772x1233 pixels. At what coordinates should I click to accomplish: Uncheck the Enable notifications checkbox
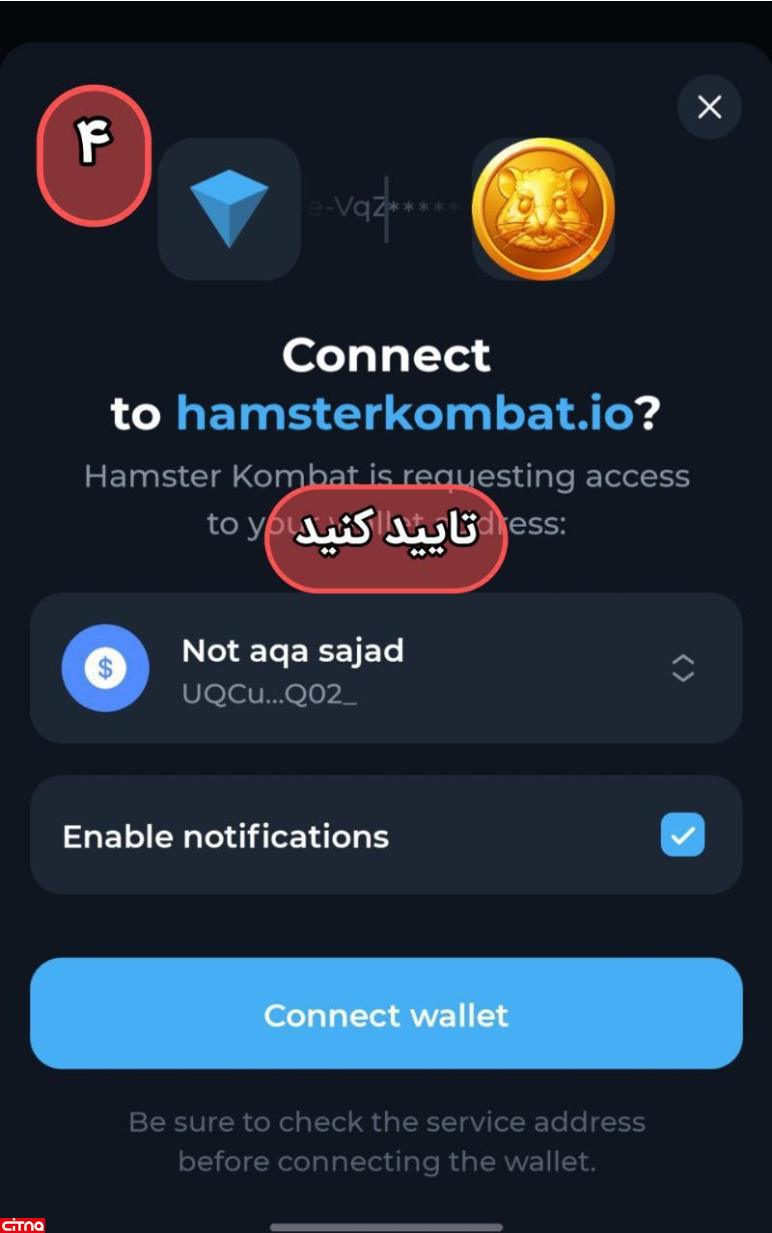click(x=682, y=835)
